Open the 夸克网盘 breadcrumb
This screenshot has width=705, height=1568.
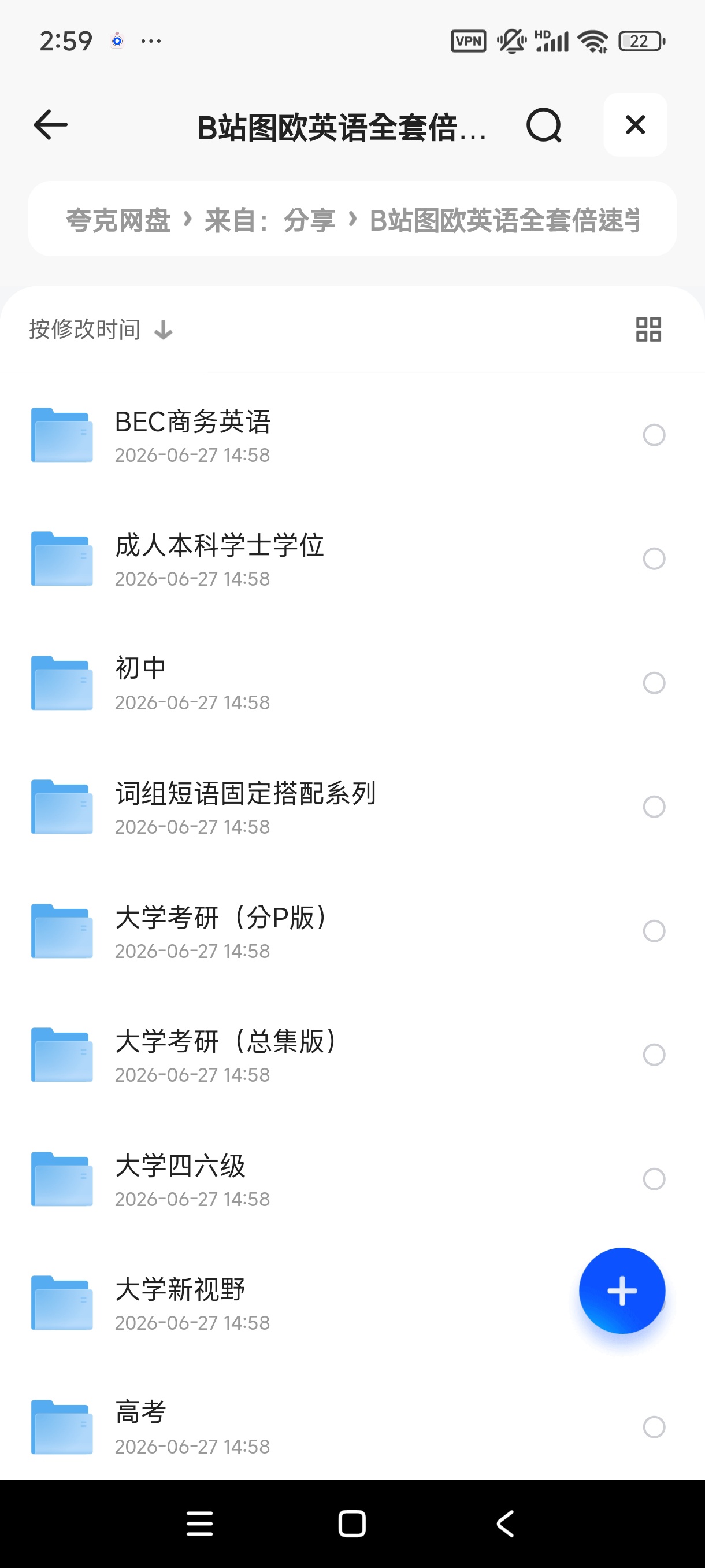coord(118,220)
